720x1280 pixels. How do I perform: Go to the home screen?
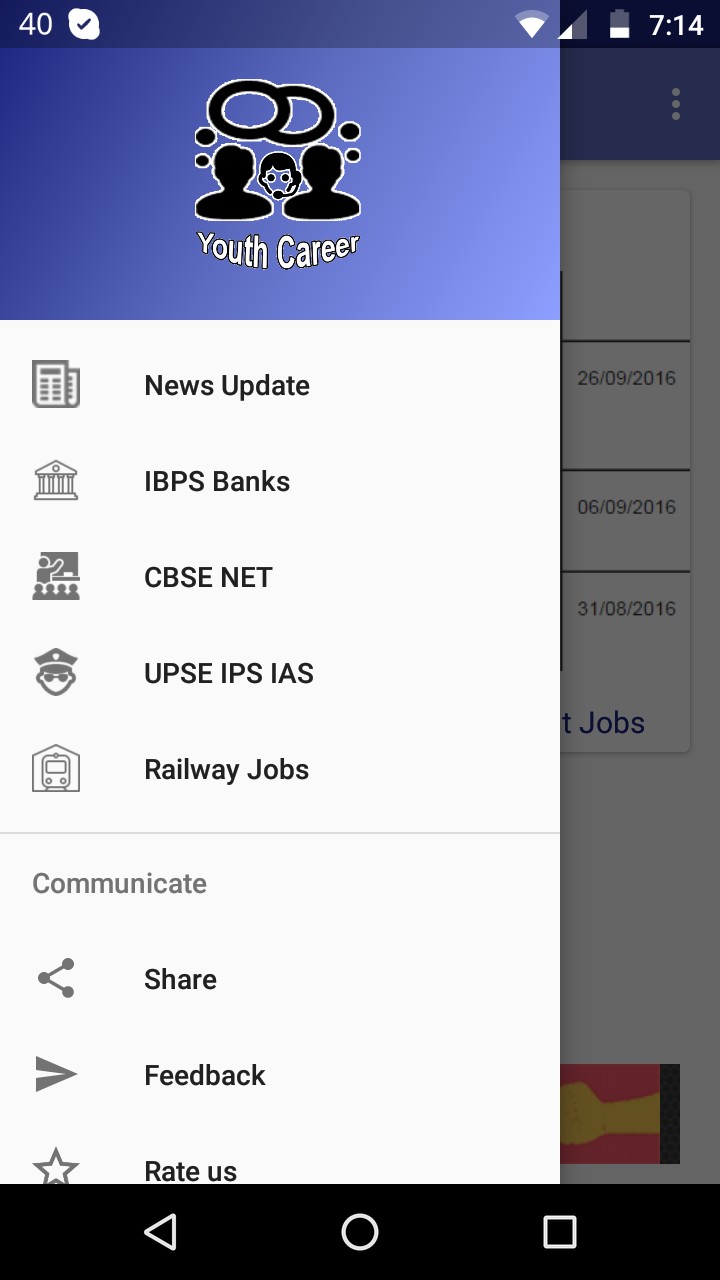(360, 1232)
